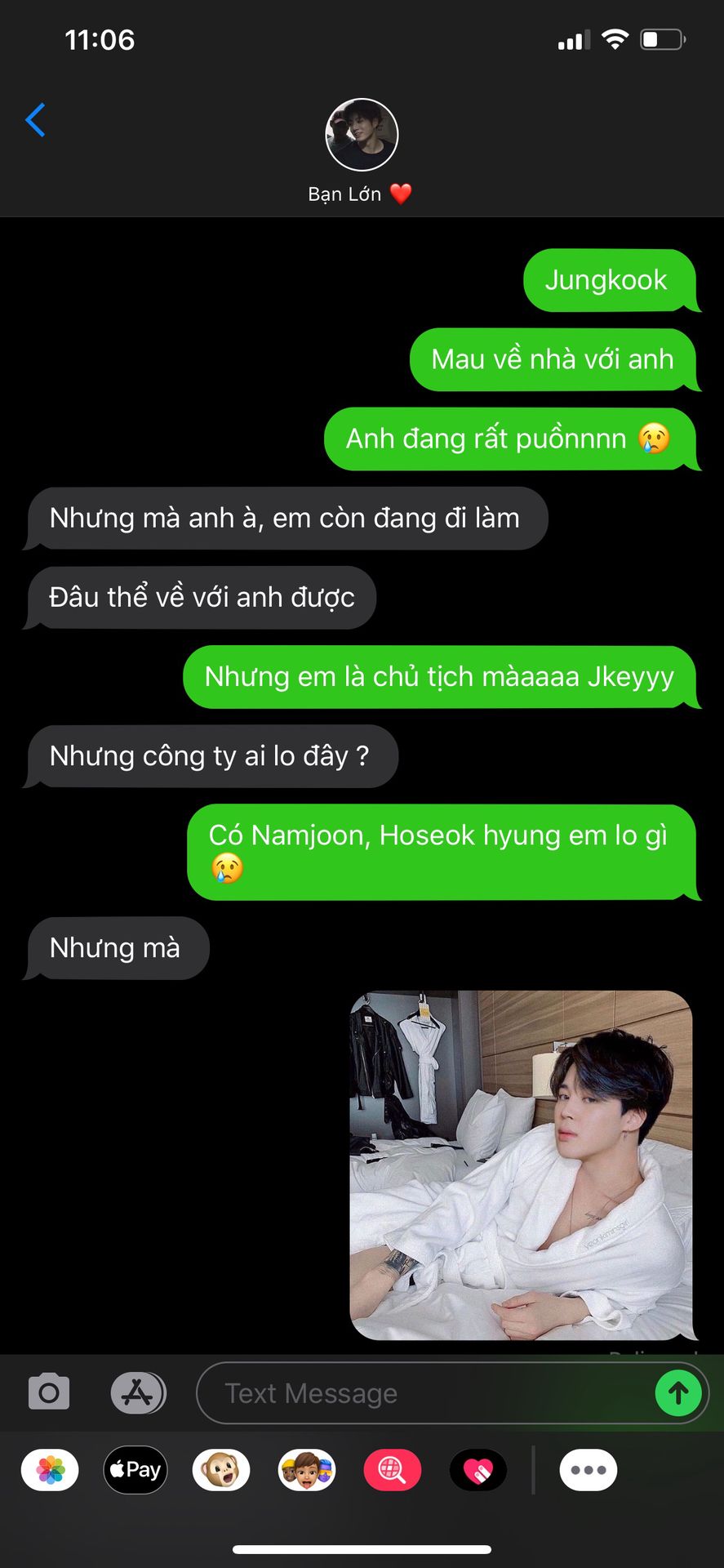724x1568 pixels.
Task: Go back to the messages list
Action: [35, 120]
